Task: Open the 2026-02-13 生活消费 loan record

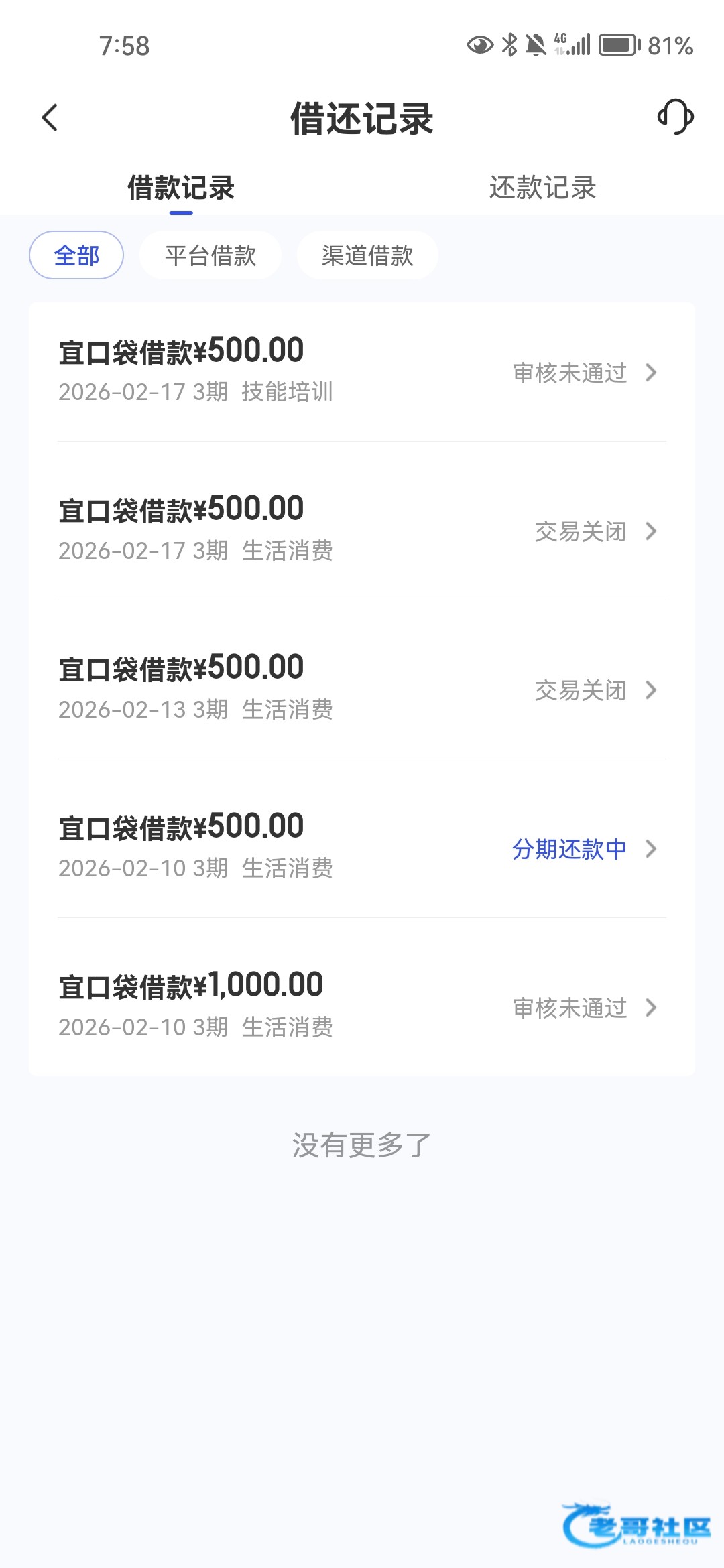Action: [x=362, y=689]
